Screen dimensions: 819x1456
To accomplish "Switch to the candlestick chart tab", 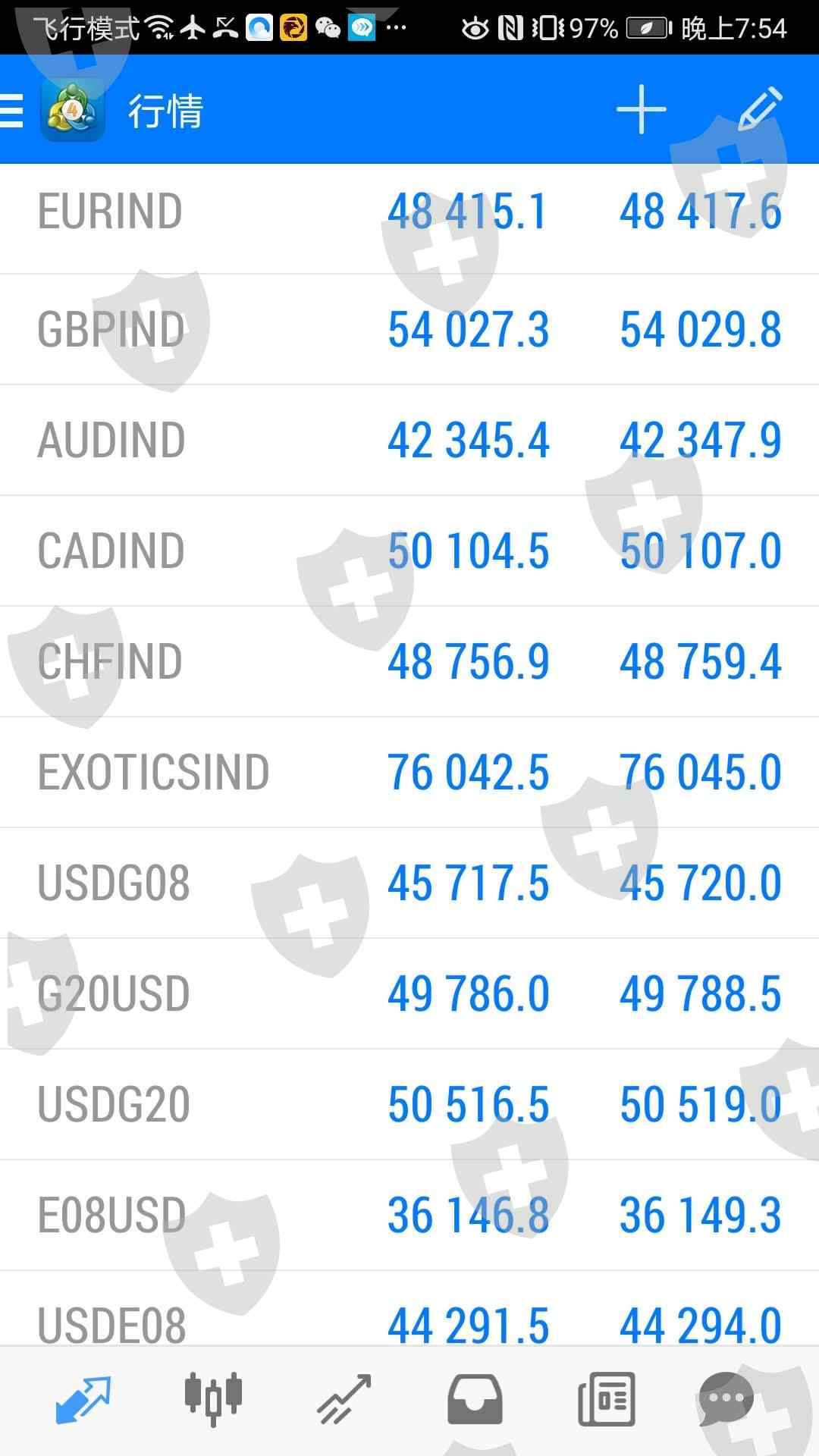I will click(x=213, y=1398).
